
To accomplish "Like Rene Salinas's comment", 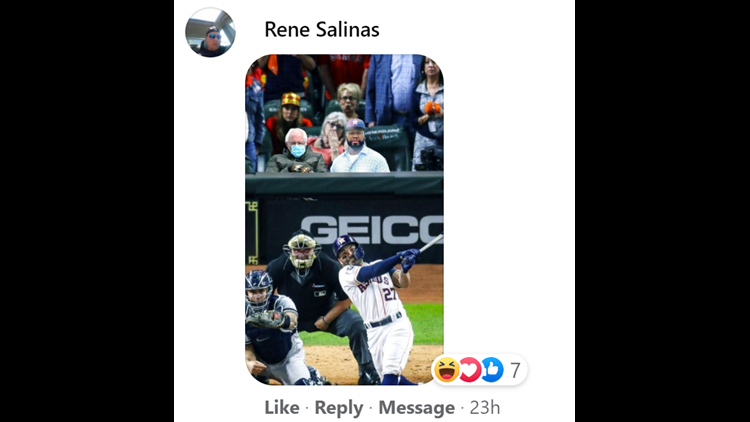I will (282, 408).
